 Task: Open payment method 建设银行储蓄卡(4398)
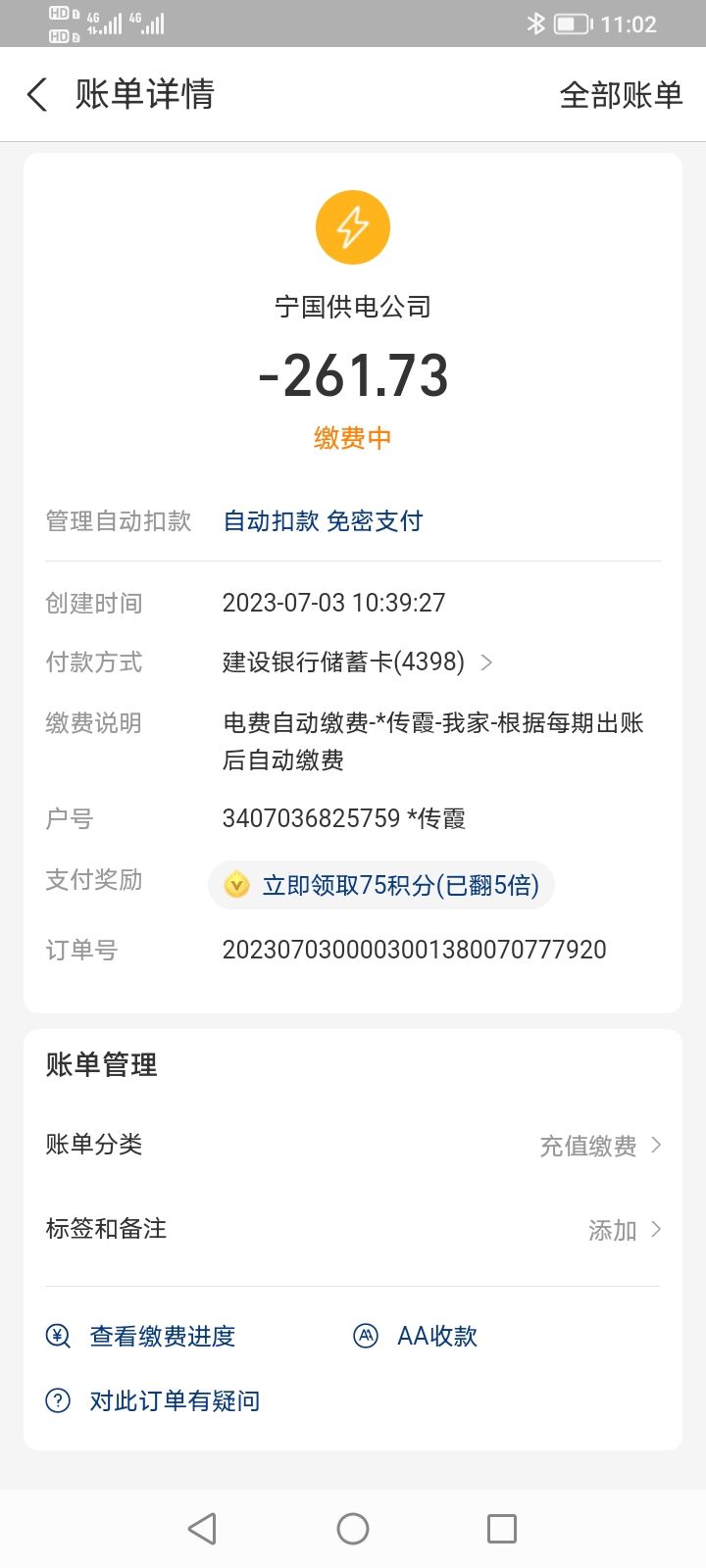[357, 662]
